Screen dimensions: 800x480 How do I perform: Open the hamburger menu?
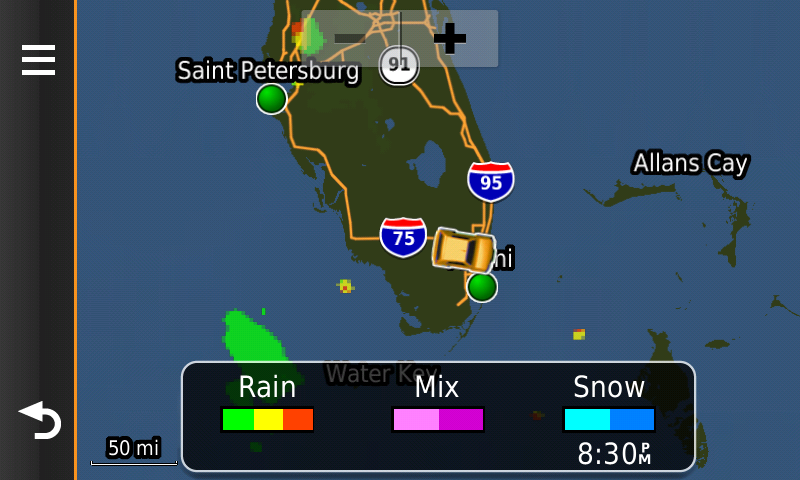tap(38, 60)
